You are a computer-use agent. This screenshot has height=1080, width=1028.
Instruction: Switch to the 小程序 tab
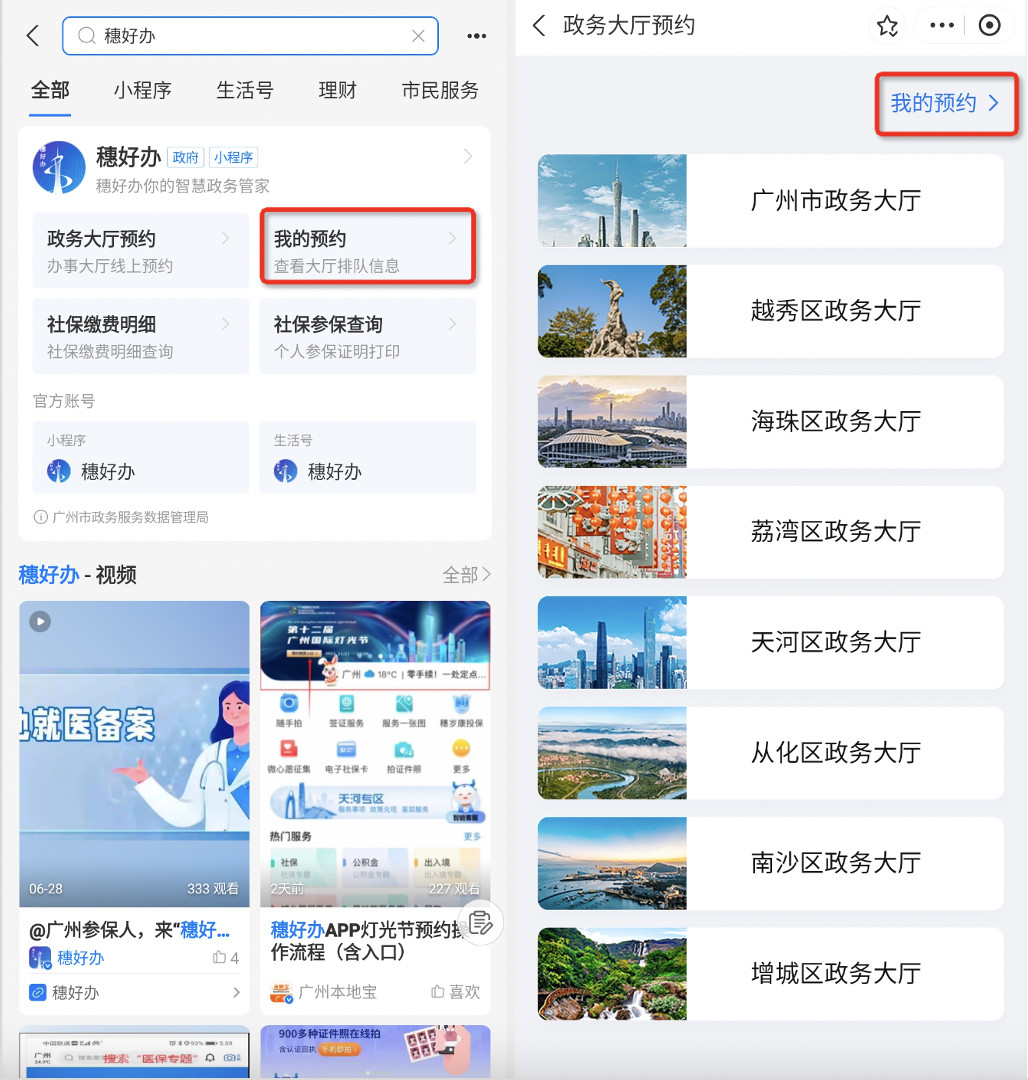pyautogui.click(x=142, y=90)
